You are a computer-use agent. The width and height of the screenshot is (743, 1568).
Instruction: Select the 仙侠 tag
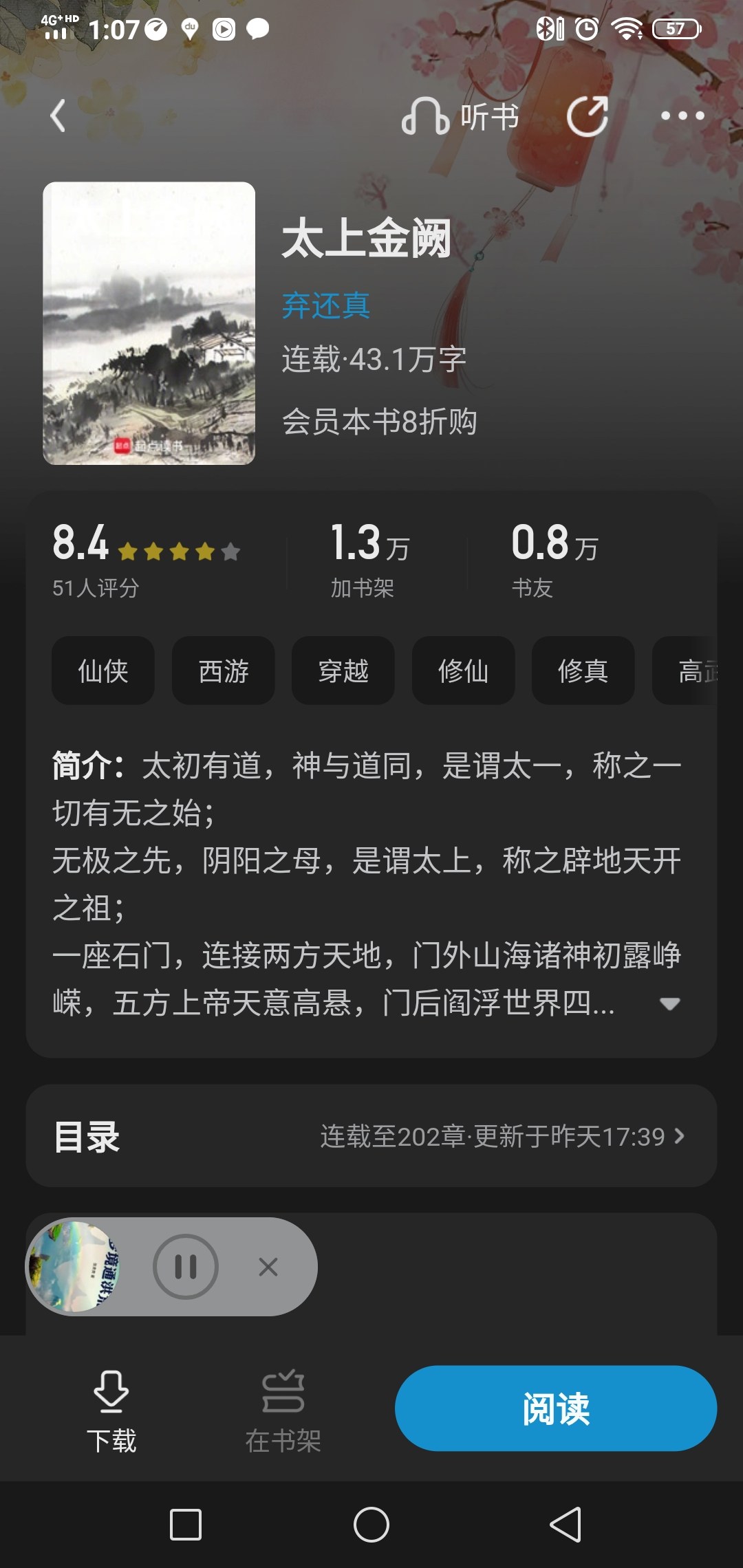(x=103, y=671)
